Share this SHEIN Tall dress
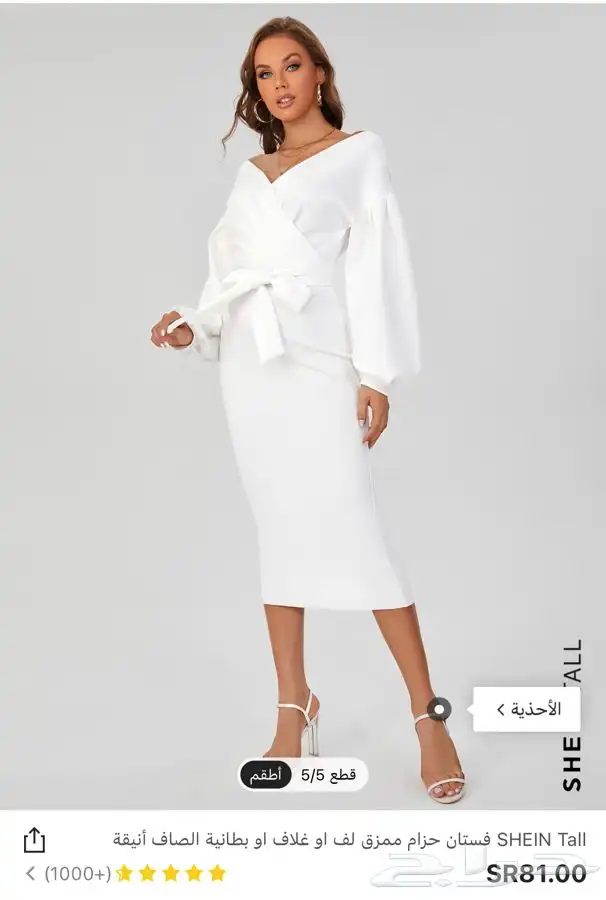606x900 pixels. pos(34,839)
